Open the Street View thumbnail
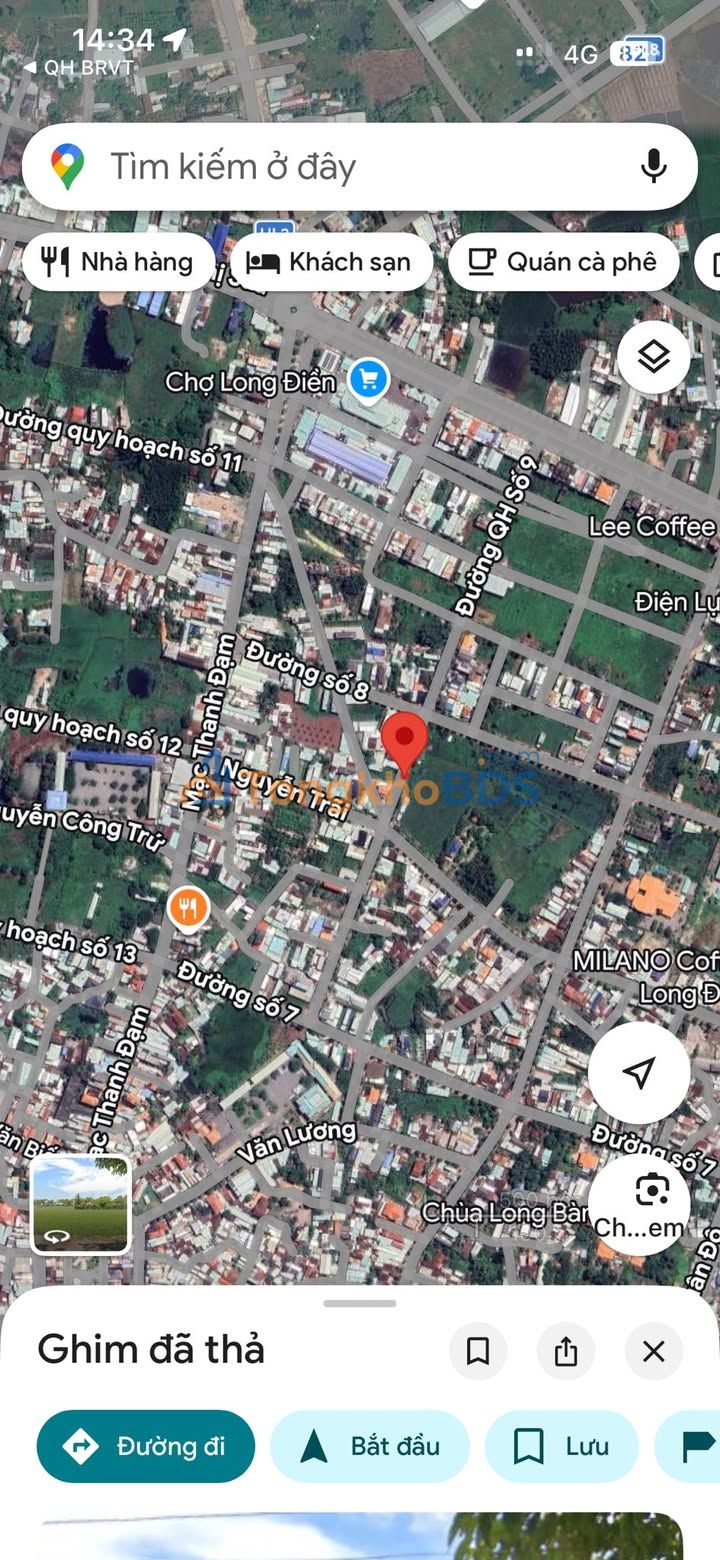720x1560 pixels. (x=81, y=1205)
